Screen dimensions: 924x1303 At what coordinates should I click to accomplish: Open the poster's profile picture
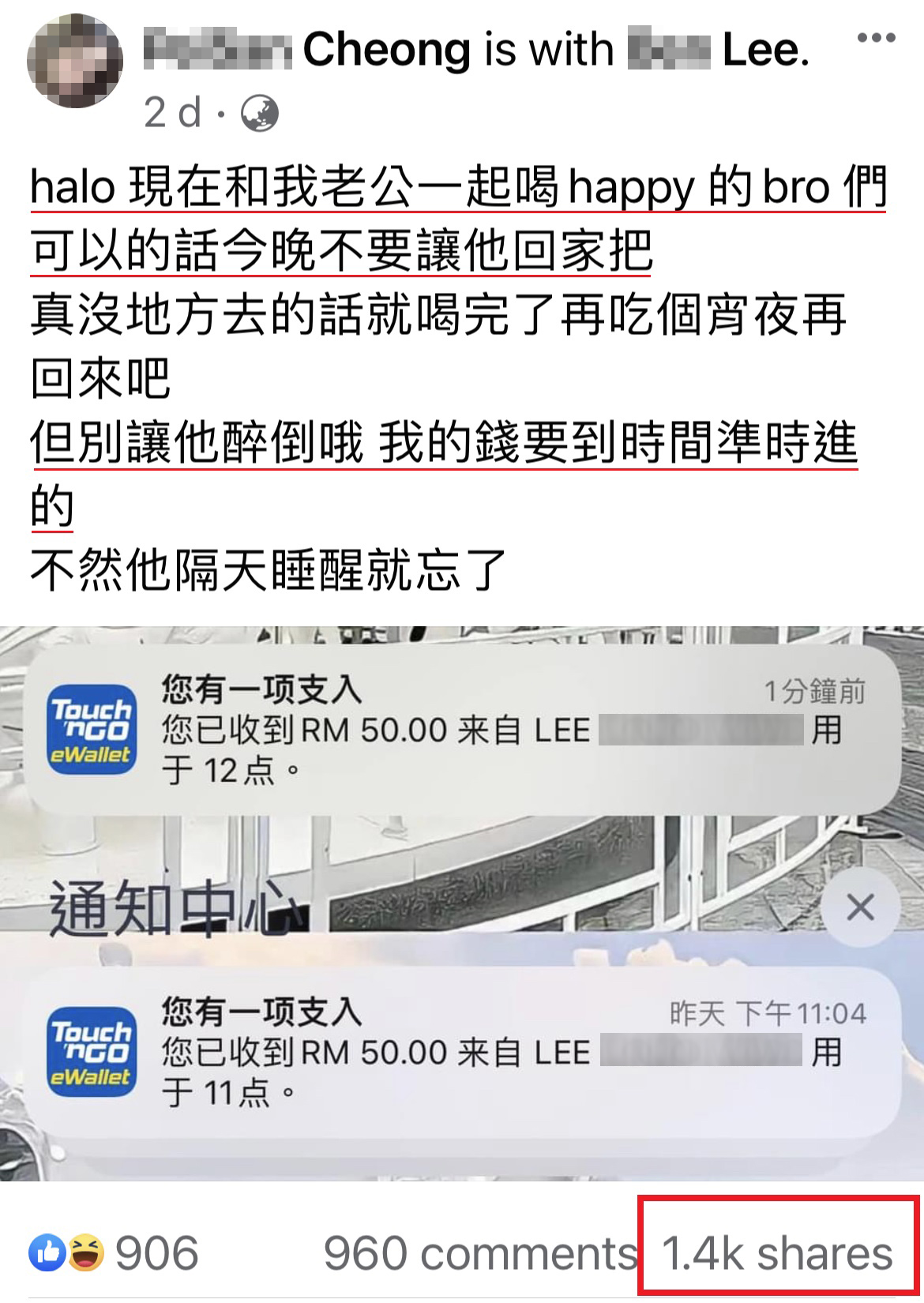tap(75, 61)
